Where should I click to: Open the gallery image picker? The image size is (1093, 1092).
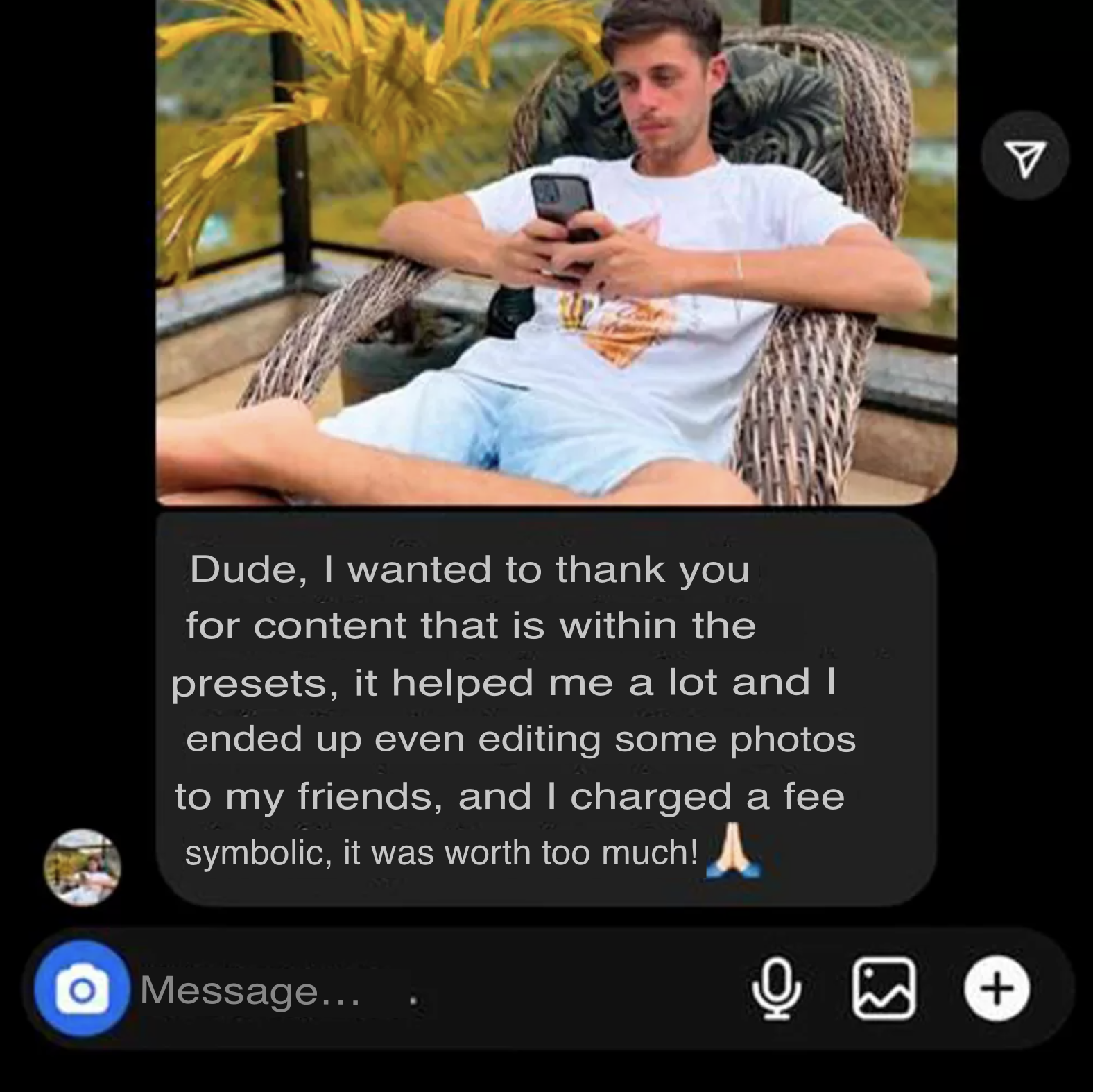click(883, 989)
